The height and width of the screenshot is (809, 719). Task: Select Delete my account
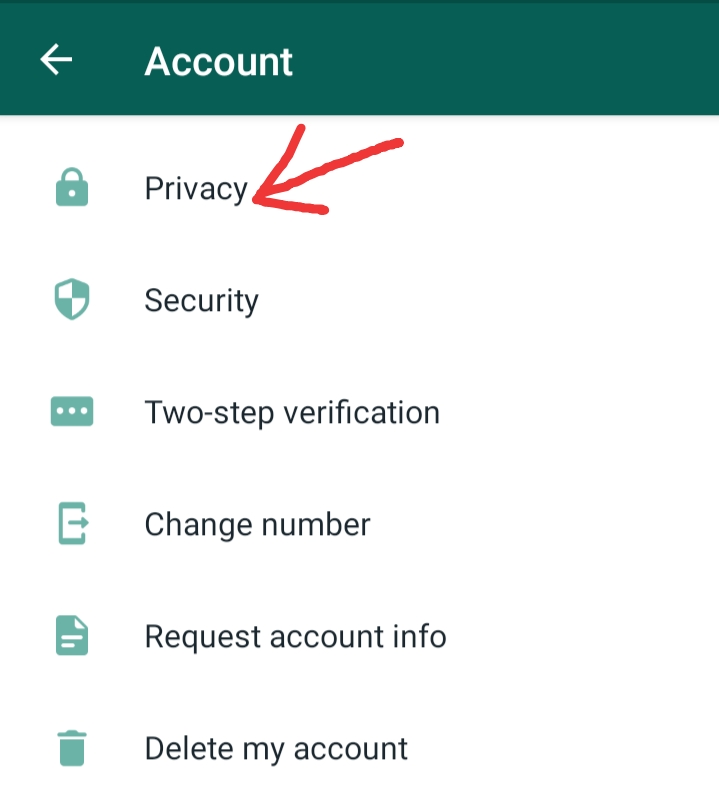click(276, 748)
